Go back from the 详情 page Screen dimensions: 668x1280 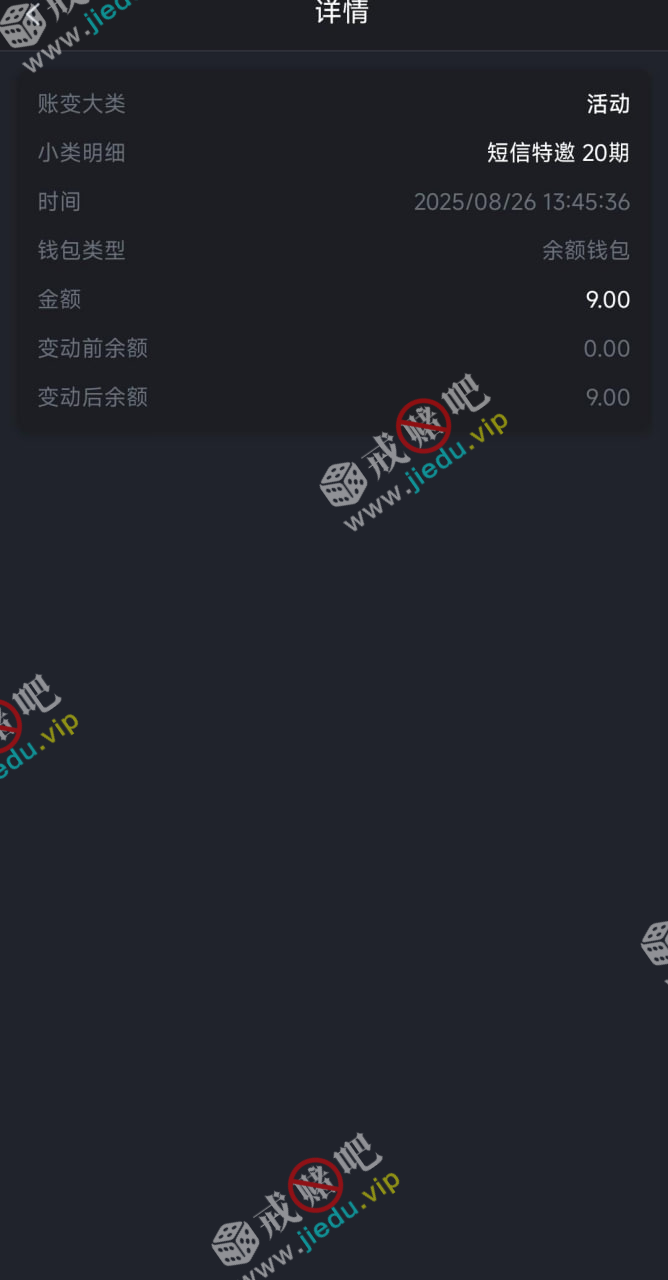(x=33, y=13)
